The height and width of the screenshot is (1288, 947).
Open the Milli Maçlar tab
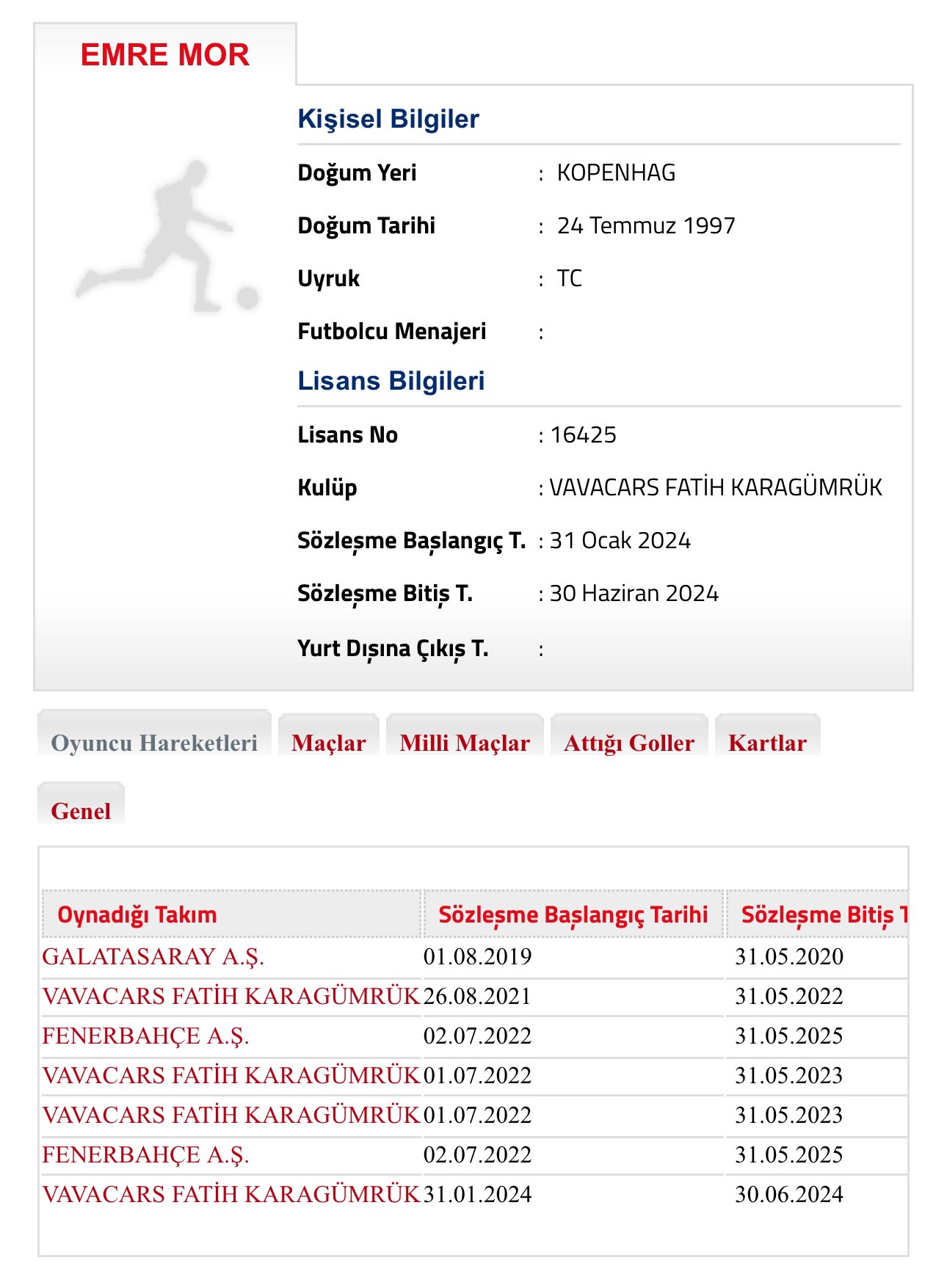pyautogui.click(x=464, y=742)
